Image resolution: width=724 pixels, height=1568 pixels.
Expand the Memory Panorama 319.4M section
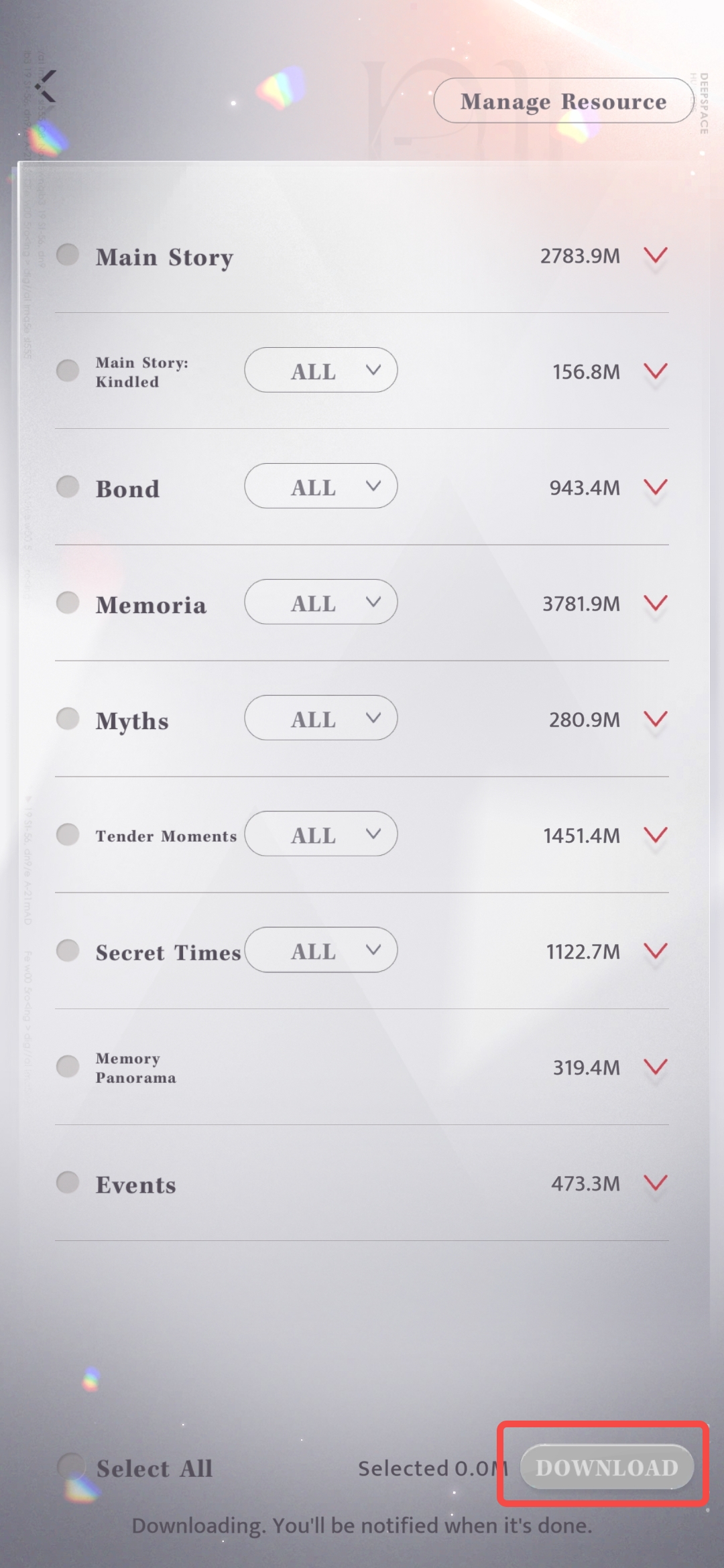pyautogui.click(x=656, y=1067)
